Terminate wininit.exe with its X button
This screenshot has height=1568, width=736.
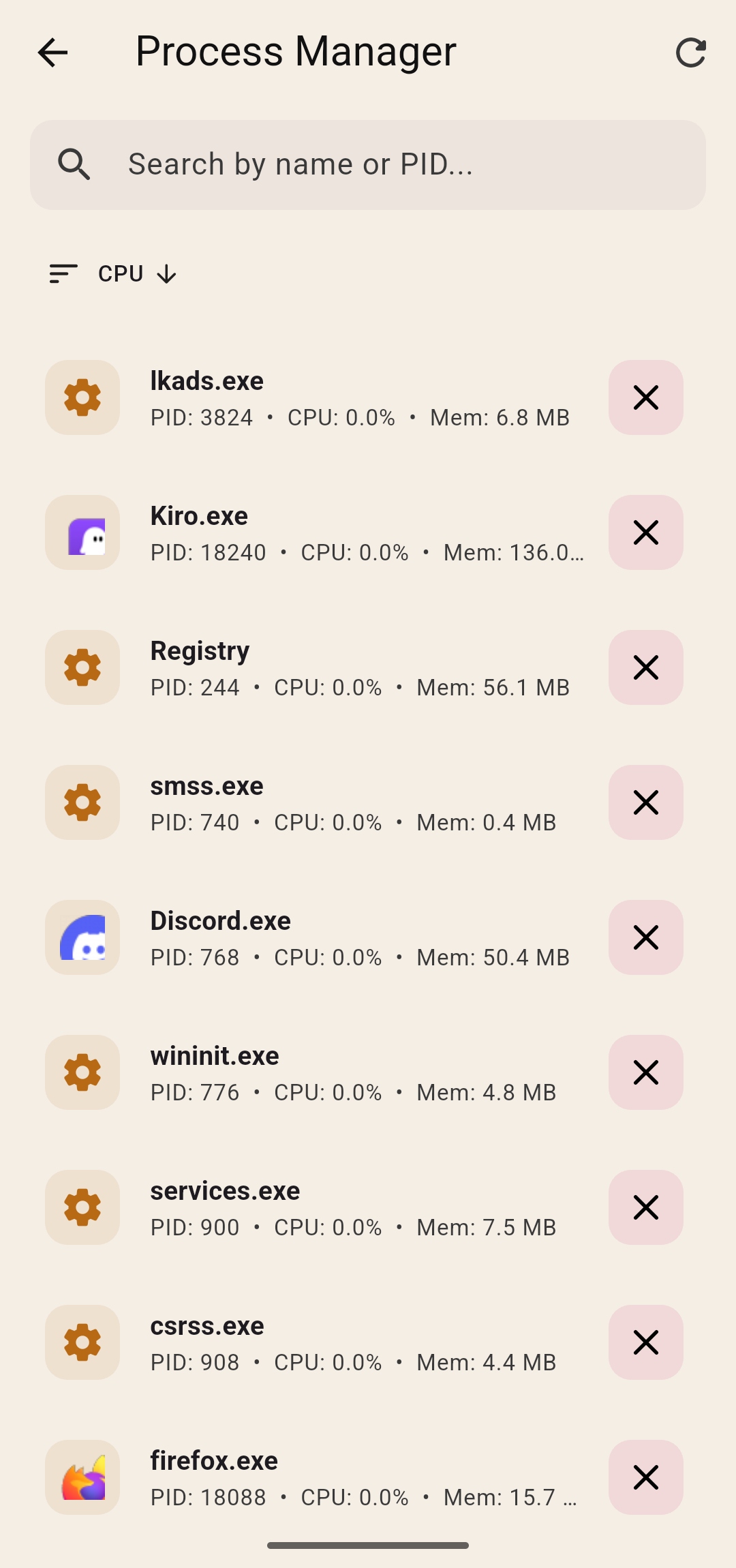(x=645, y=1072)
